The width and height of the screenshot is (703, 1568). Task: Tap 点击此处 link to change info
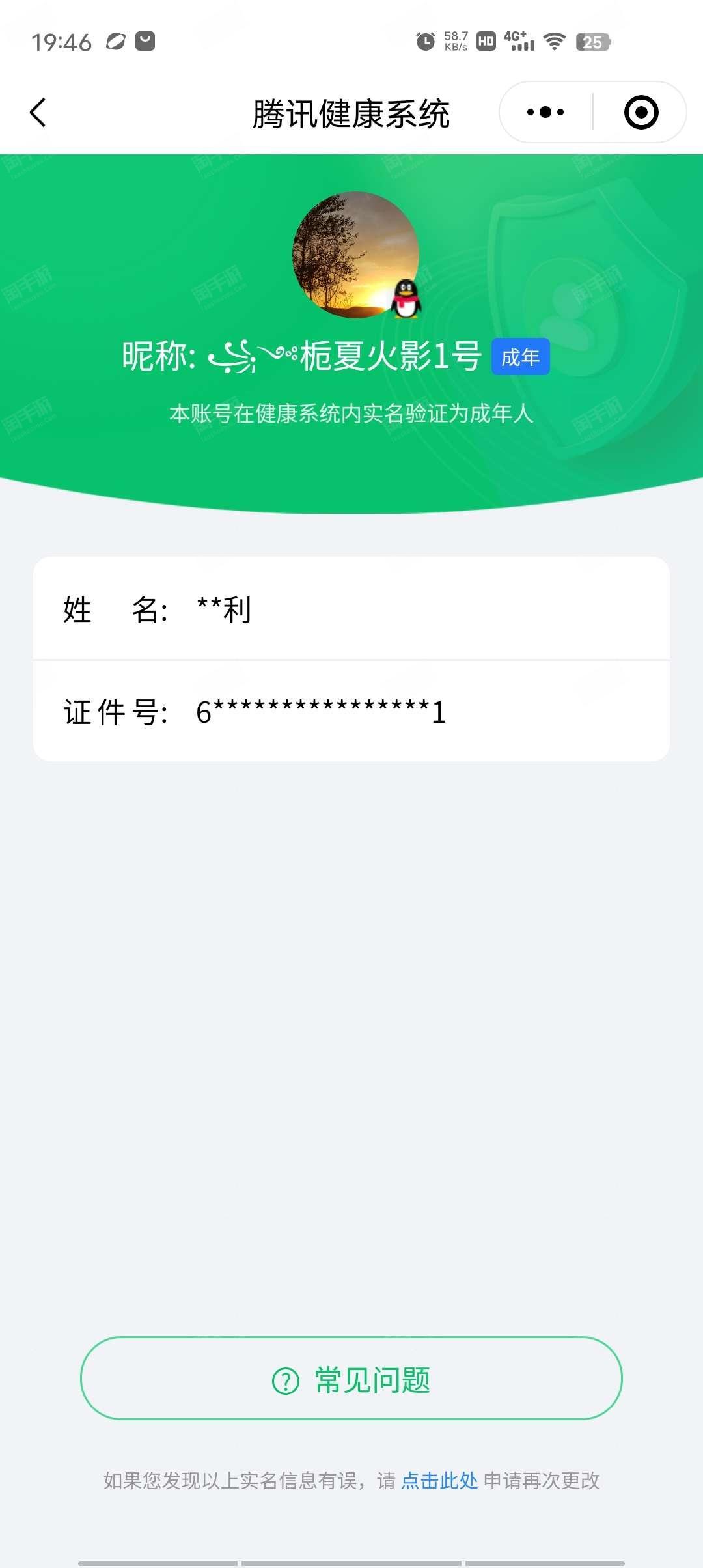pyautogui.click(x=439, y=1481)
